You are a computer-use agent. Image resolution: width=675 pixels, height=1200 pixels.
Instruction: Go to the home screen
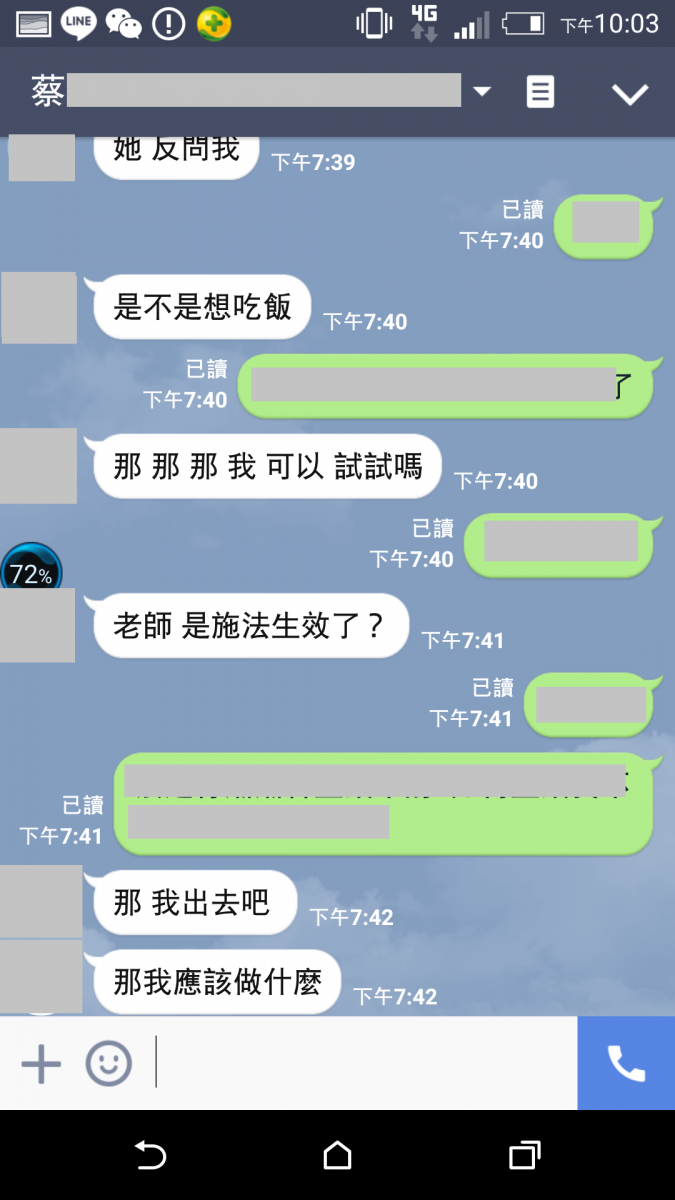click(338, 1156)
